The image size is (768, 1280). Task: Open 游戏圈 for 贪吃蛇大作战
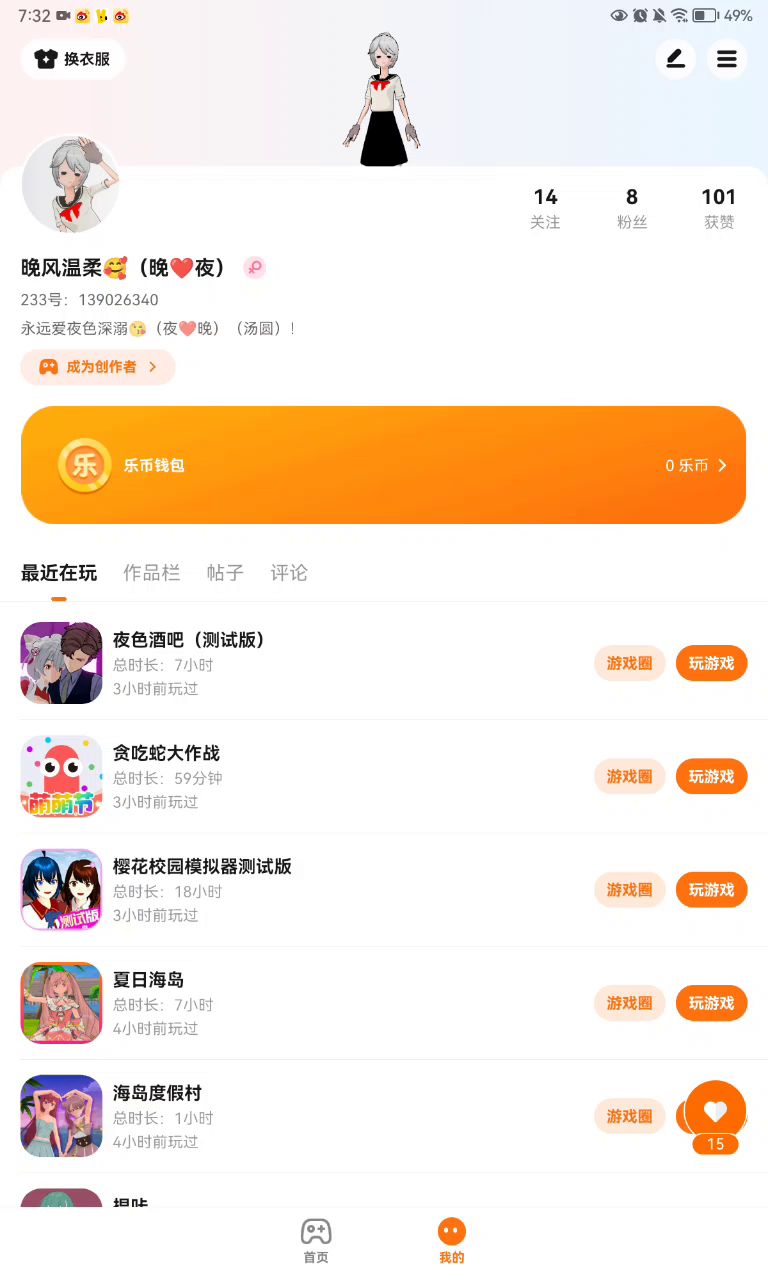(x=629, y=776)
